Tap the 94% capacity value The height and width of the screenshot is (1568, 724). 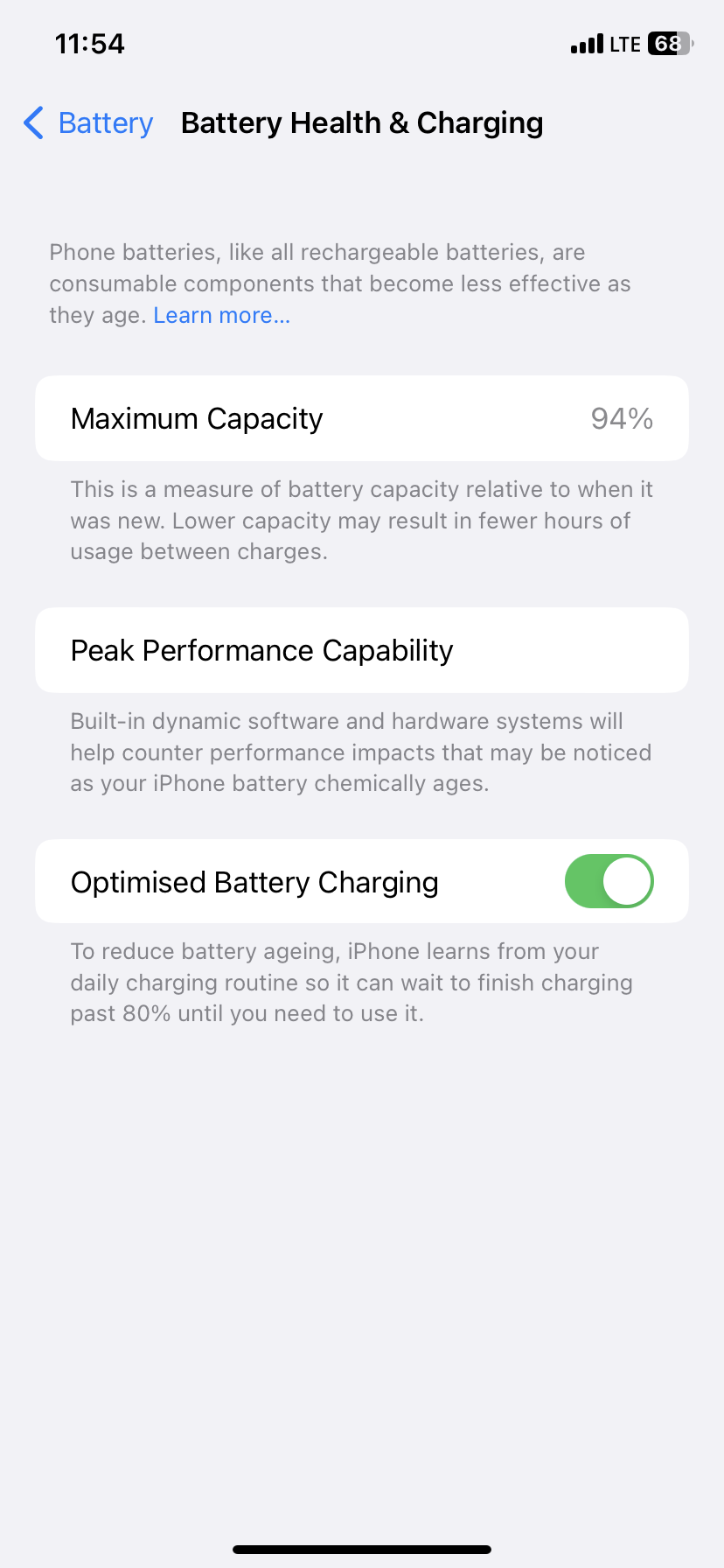(622, 418)
